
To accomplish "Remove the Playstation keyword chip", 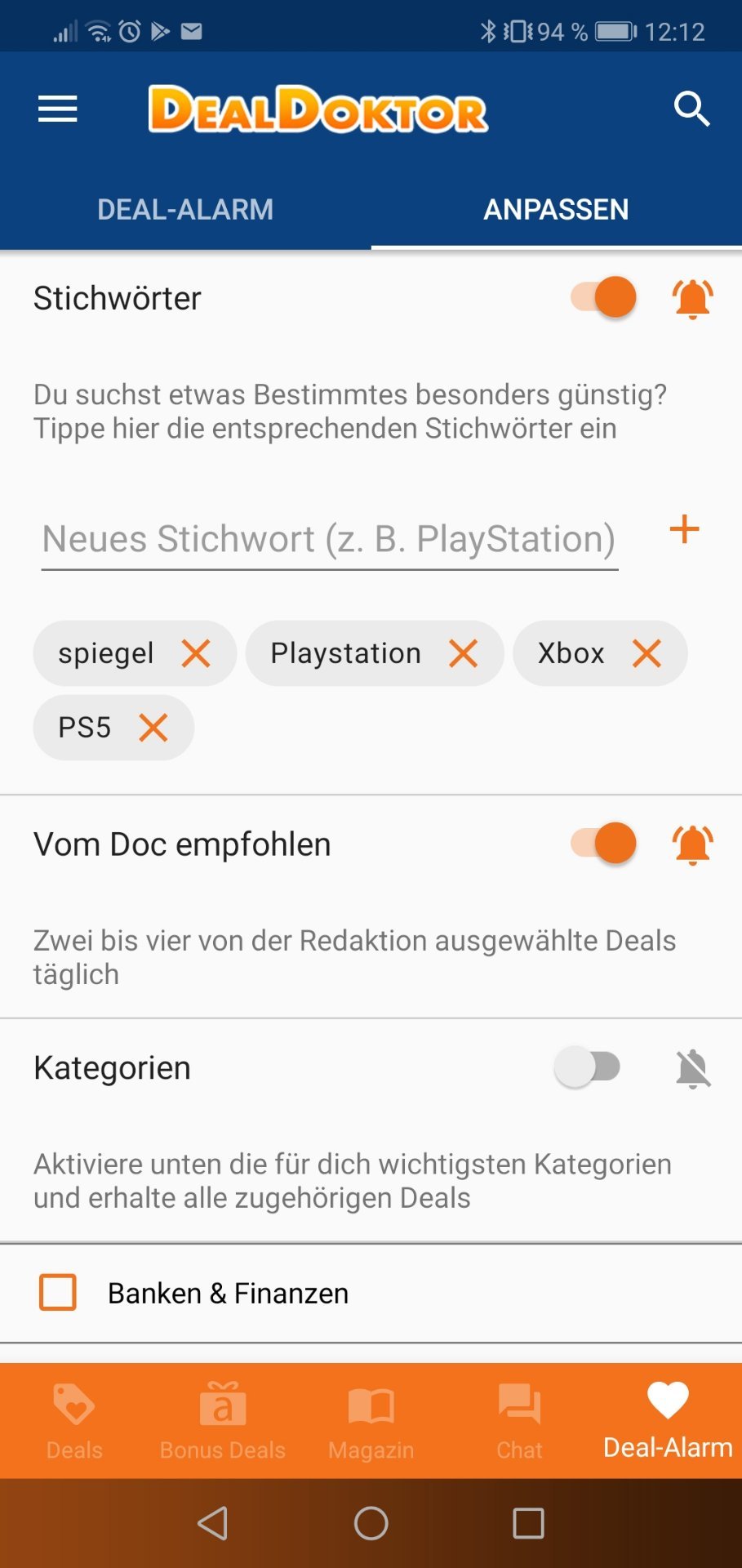I will pos(463,653).
